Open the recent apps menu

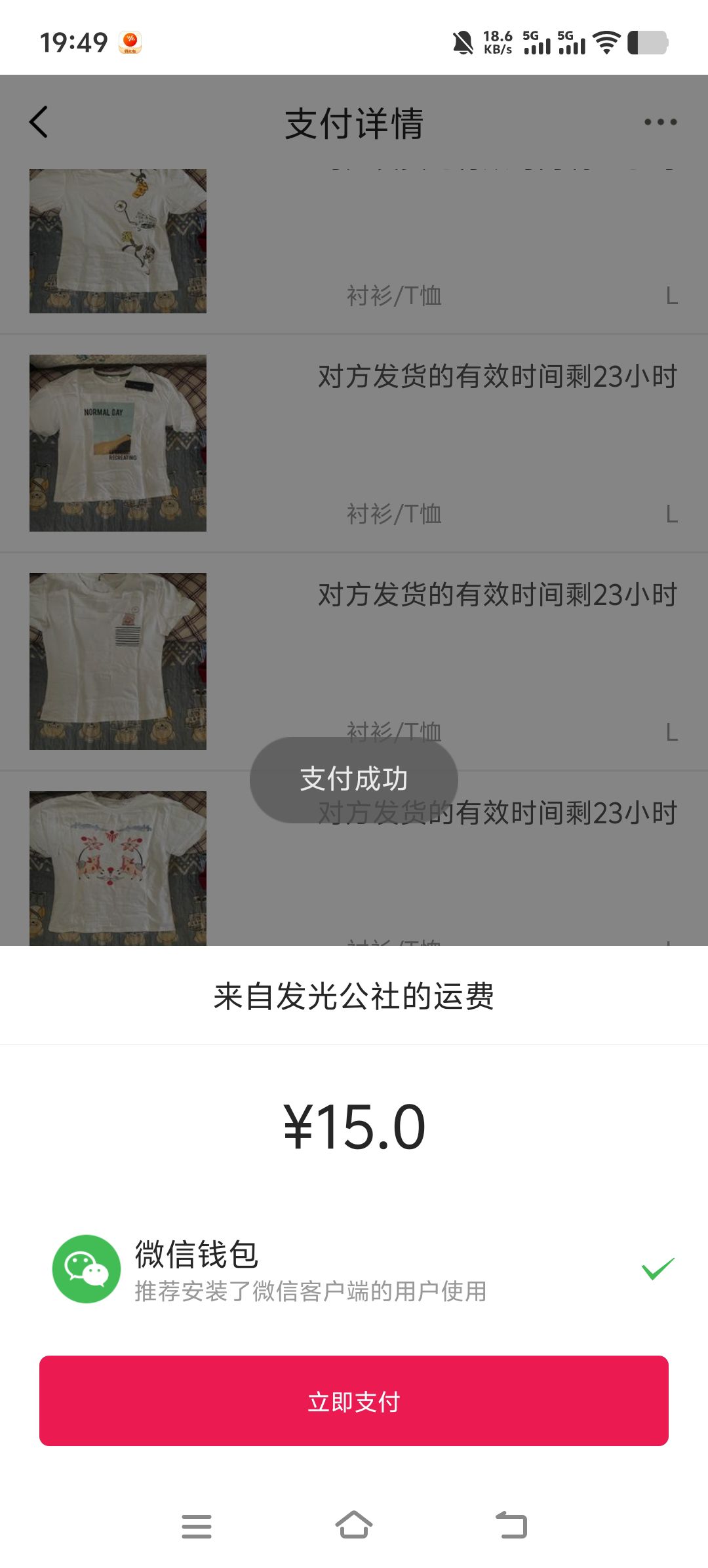197,1526
